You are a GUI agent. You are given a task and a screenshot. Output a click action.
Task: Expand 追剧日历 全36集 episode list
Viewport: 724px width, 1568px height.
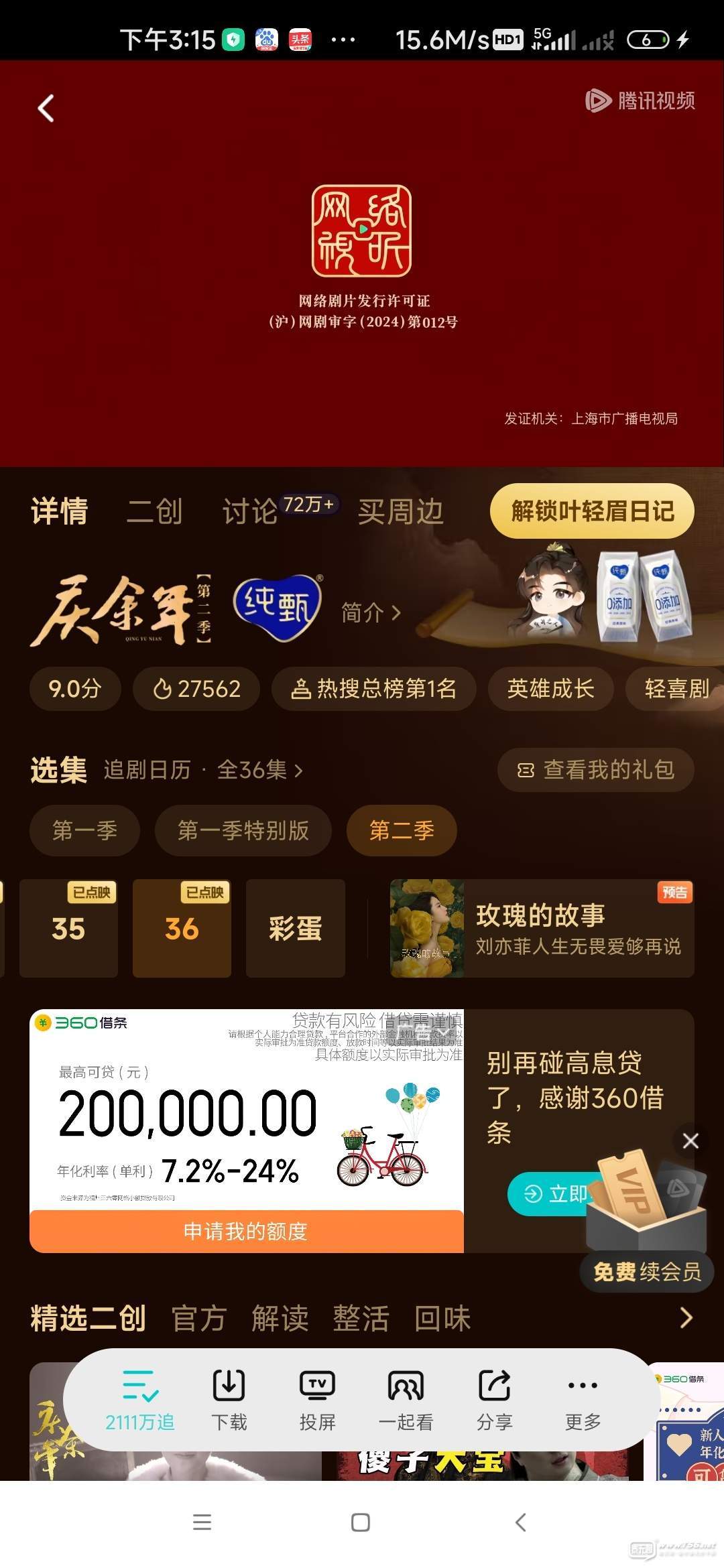point(204,770)
